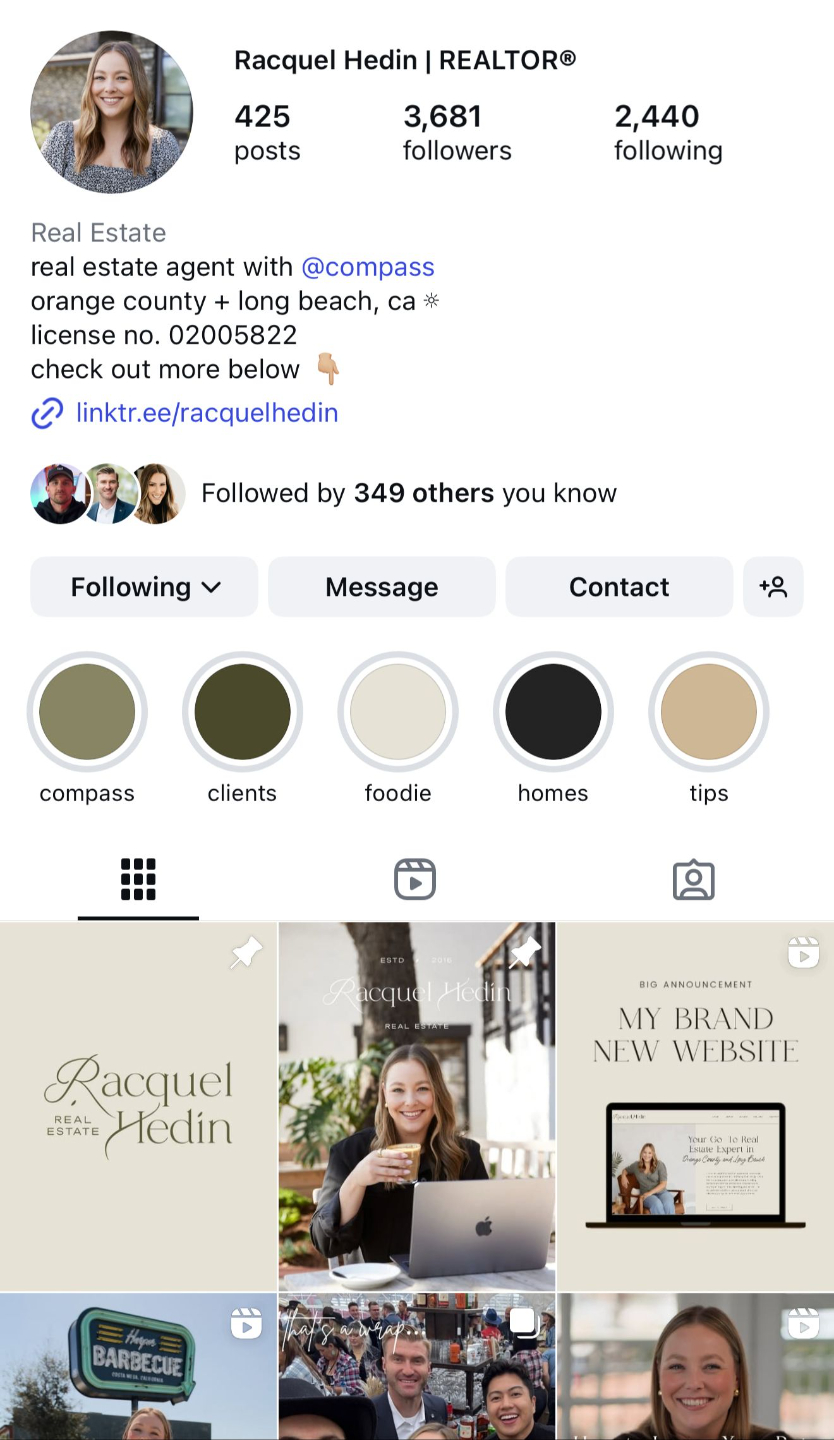View the tips story highlight
The image size is (834, 1440).
(x=708, y=712)
